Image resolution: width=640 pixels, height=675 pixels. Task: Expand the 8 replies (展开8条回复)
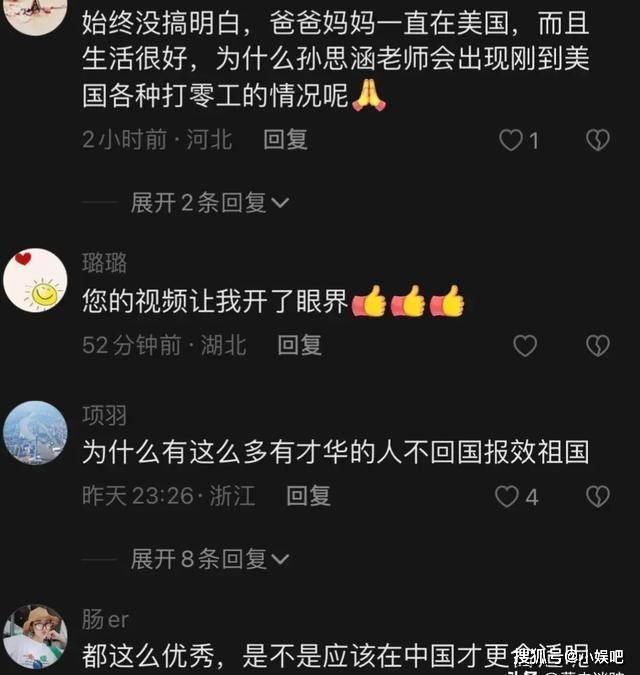point(210,558)
